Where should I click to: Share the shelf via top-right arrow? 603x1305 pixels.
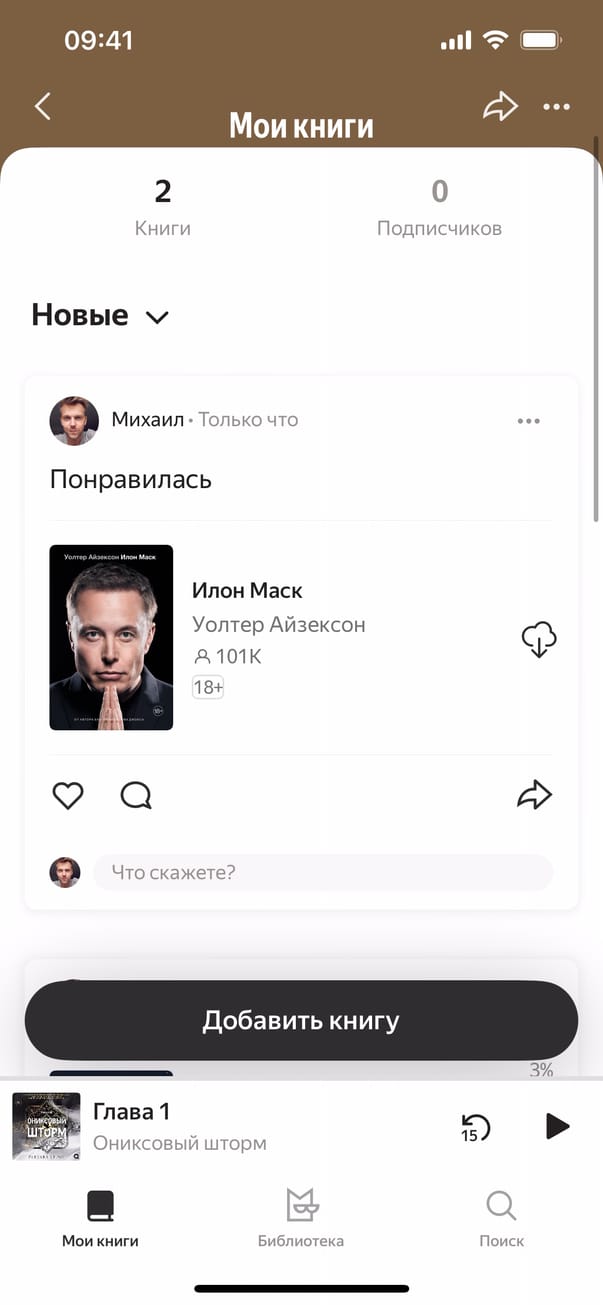click(500, 107)
